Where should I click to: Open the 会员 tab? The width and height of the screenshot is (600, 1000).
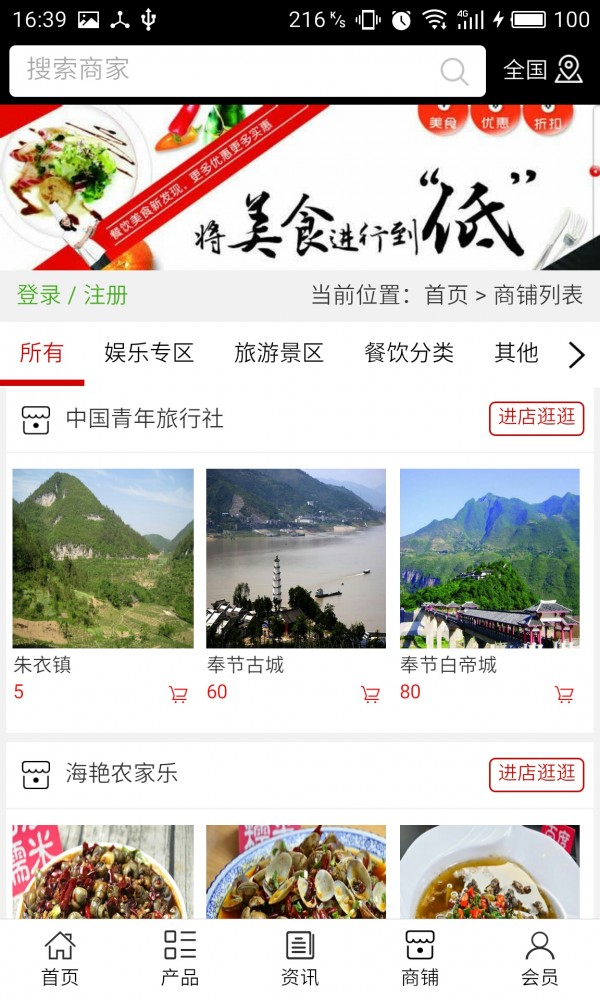540,958
